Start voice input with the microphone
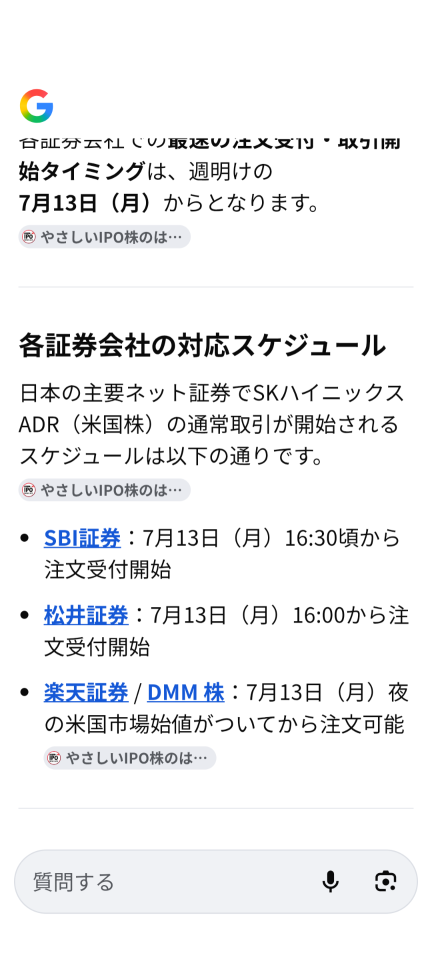432x969 pixels. click(x=331, y=881)
